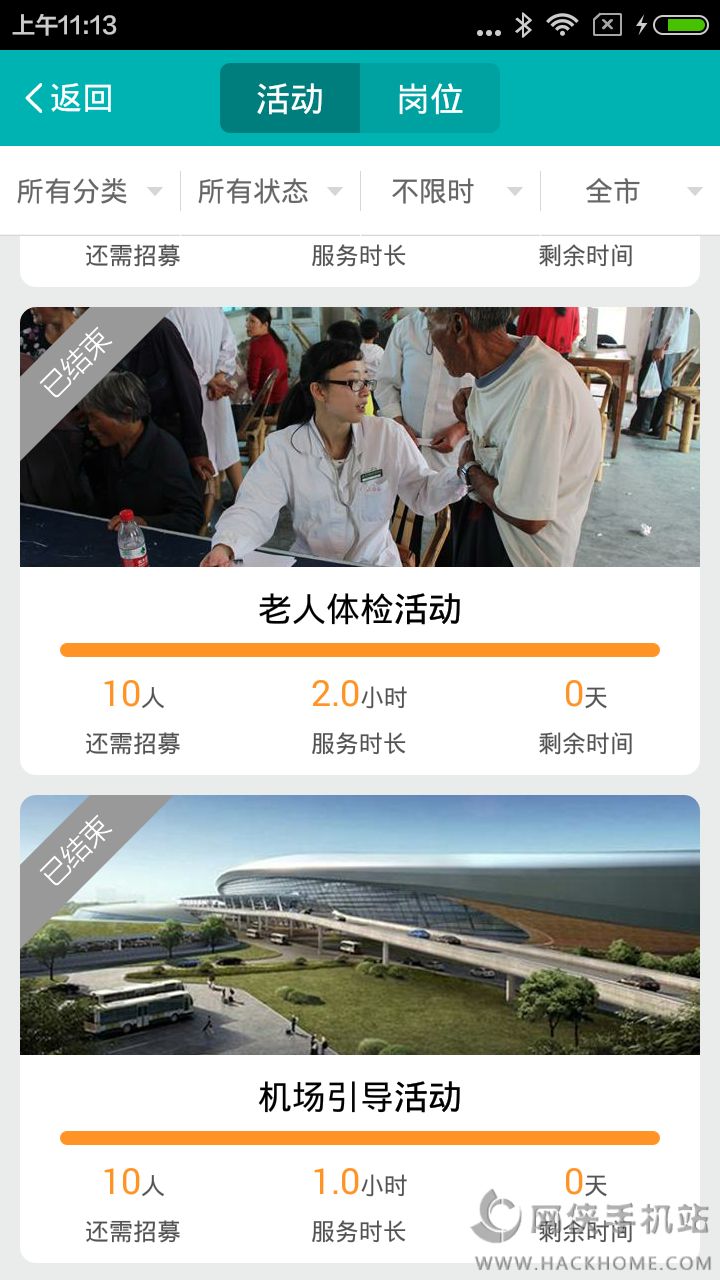
Task: Go back with the 返回 button
Action: click(x=68, y=98)
